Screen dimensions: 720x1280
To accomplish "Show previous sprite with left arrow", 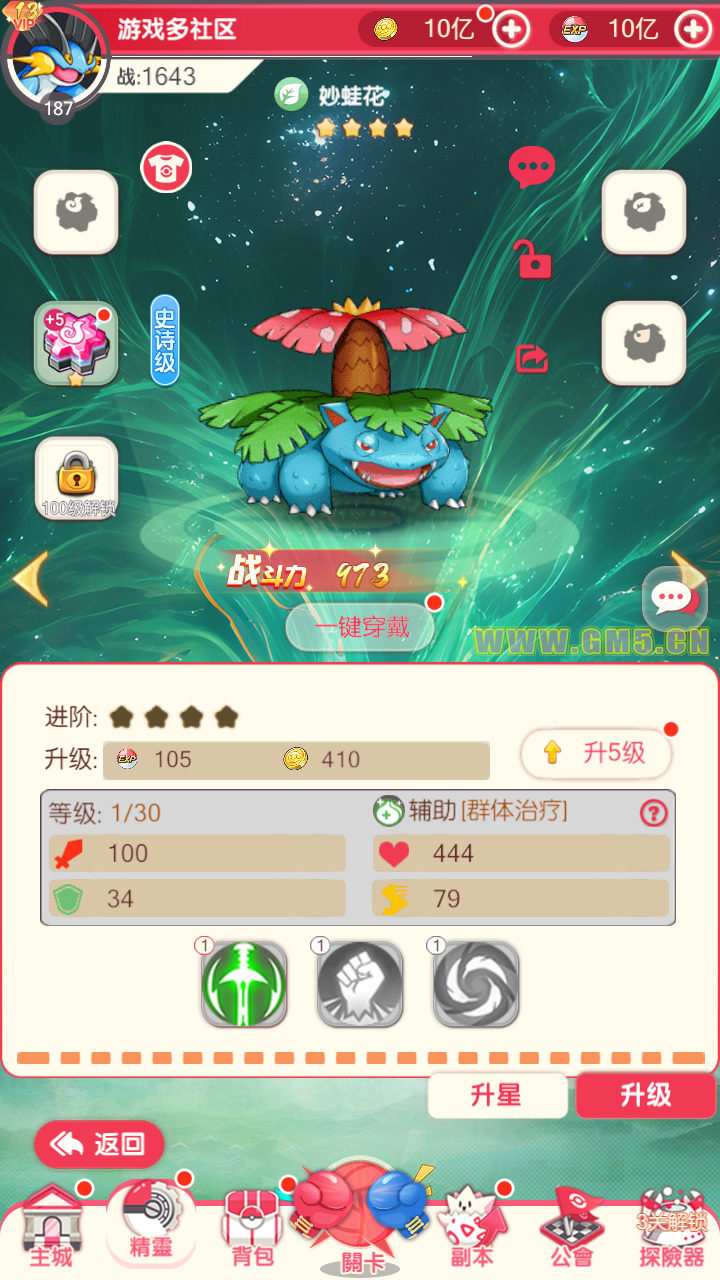I will point(32,578).
